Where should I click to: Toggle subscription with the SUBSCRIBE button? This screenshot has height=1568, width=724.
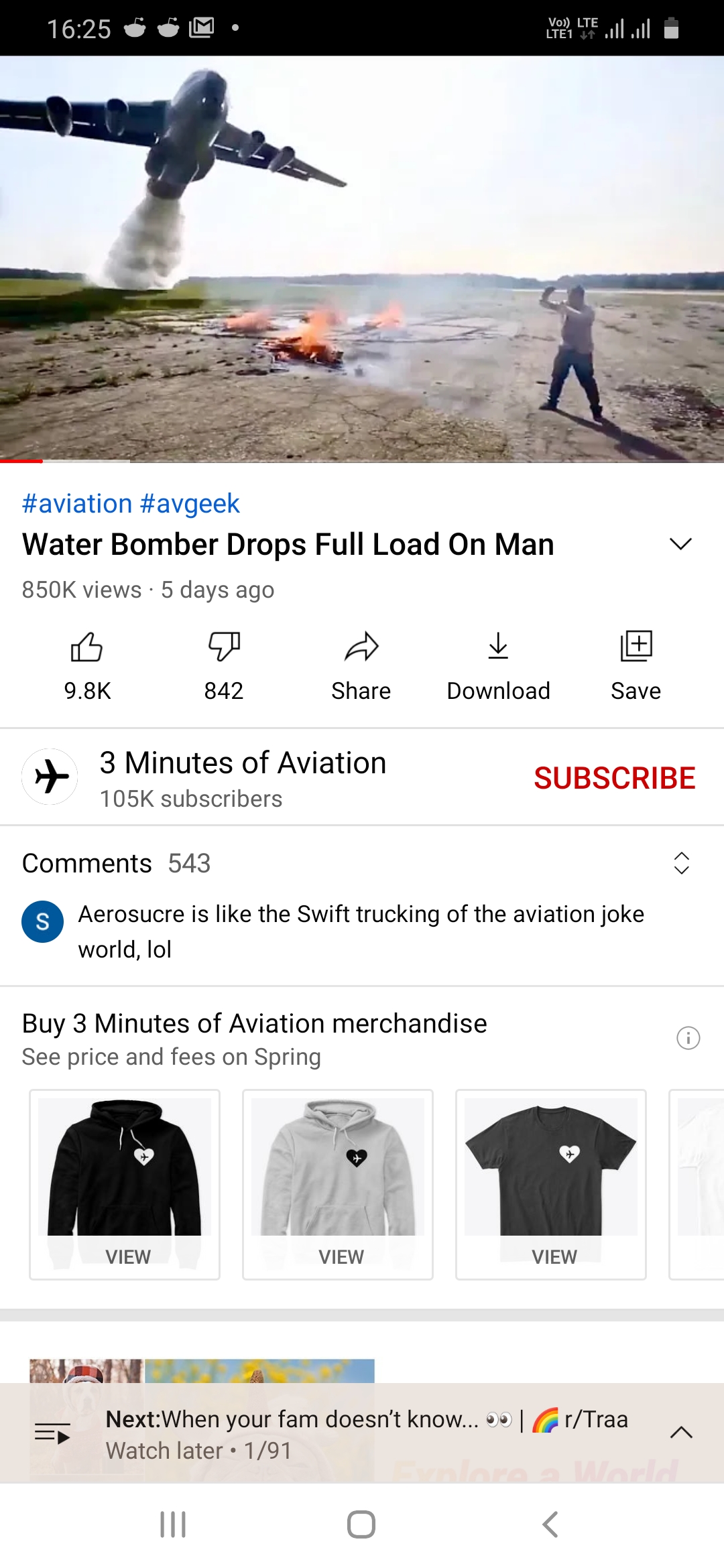click(x=615, y=777)
